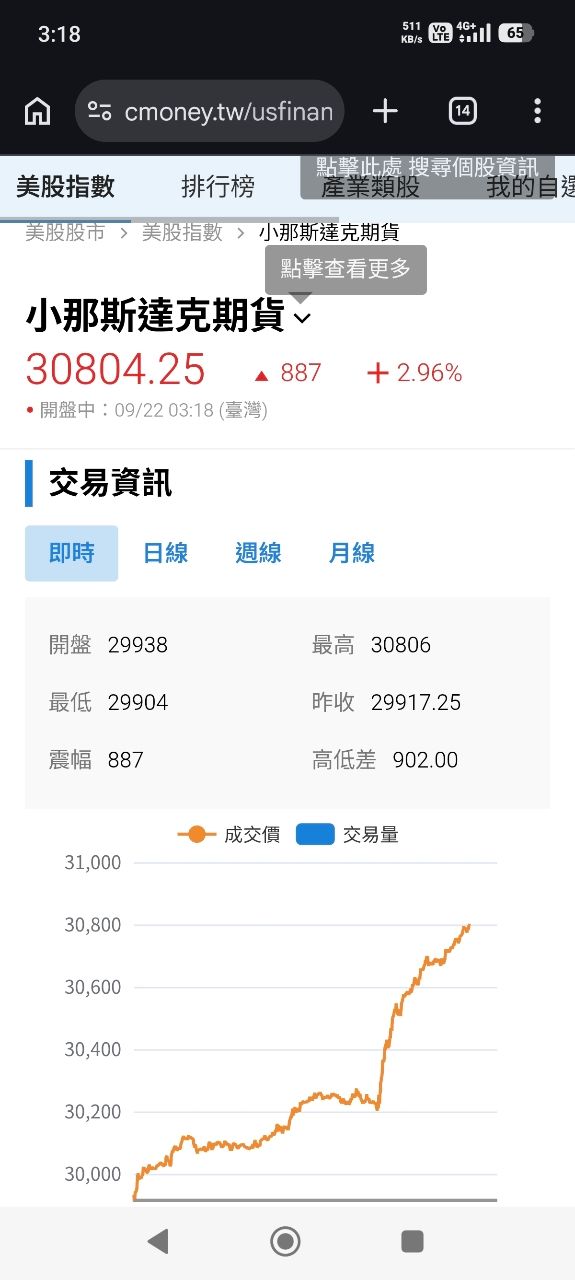
Task: Open recent apps with the square button
Action: coord(412,1242)
